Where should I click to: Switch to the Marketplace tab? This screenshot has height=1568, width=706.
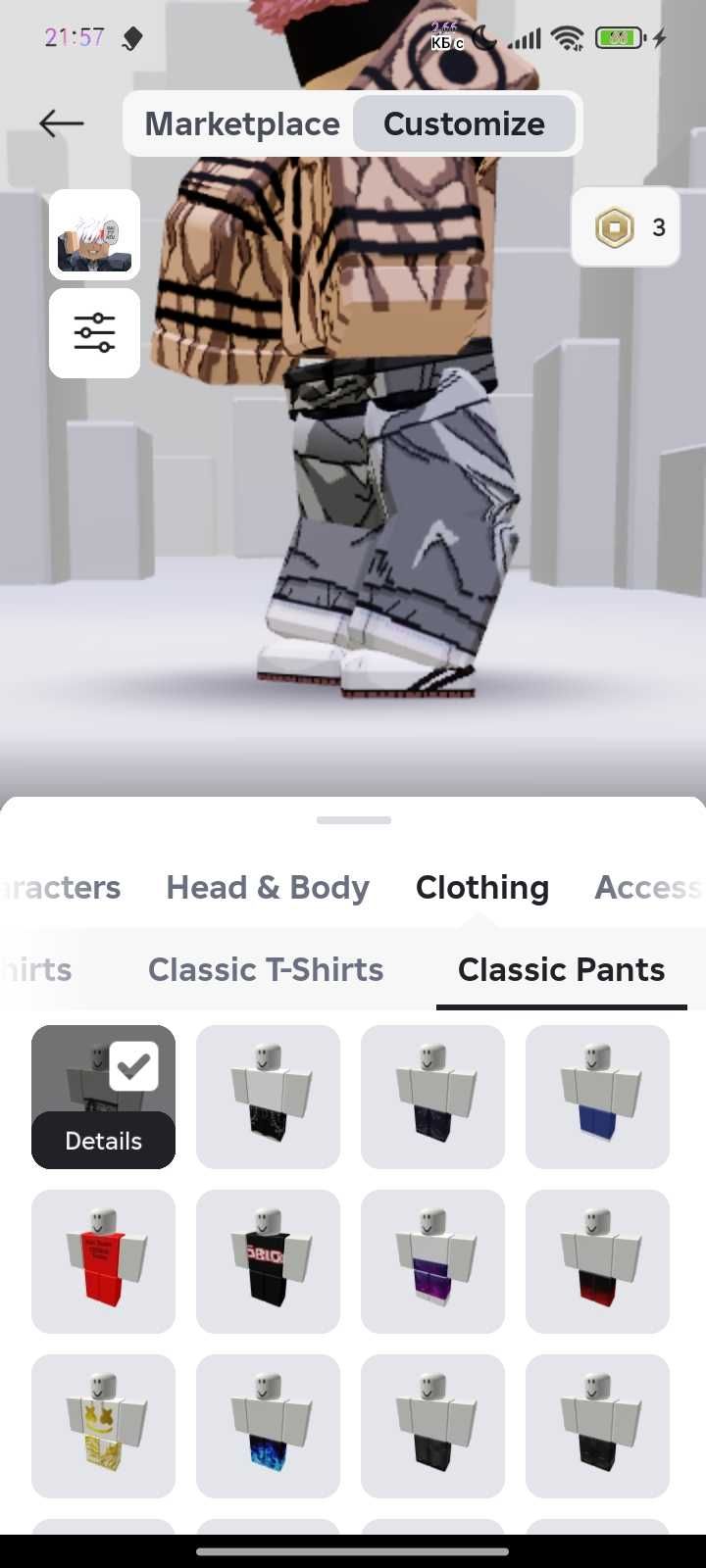pyautogui.click(x=242, y=123)
